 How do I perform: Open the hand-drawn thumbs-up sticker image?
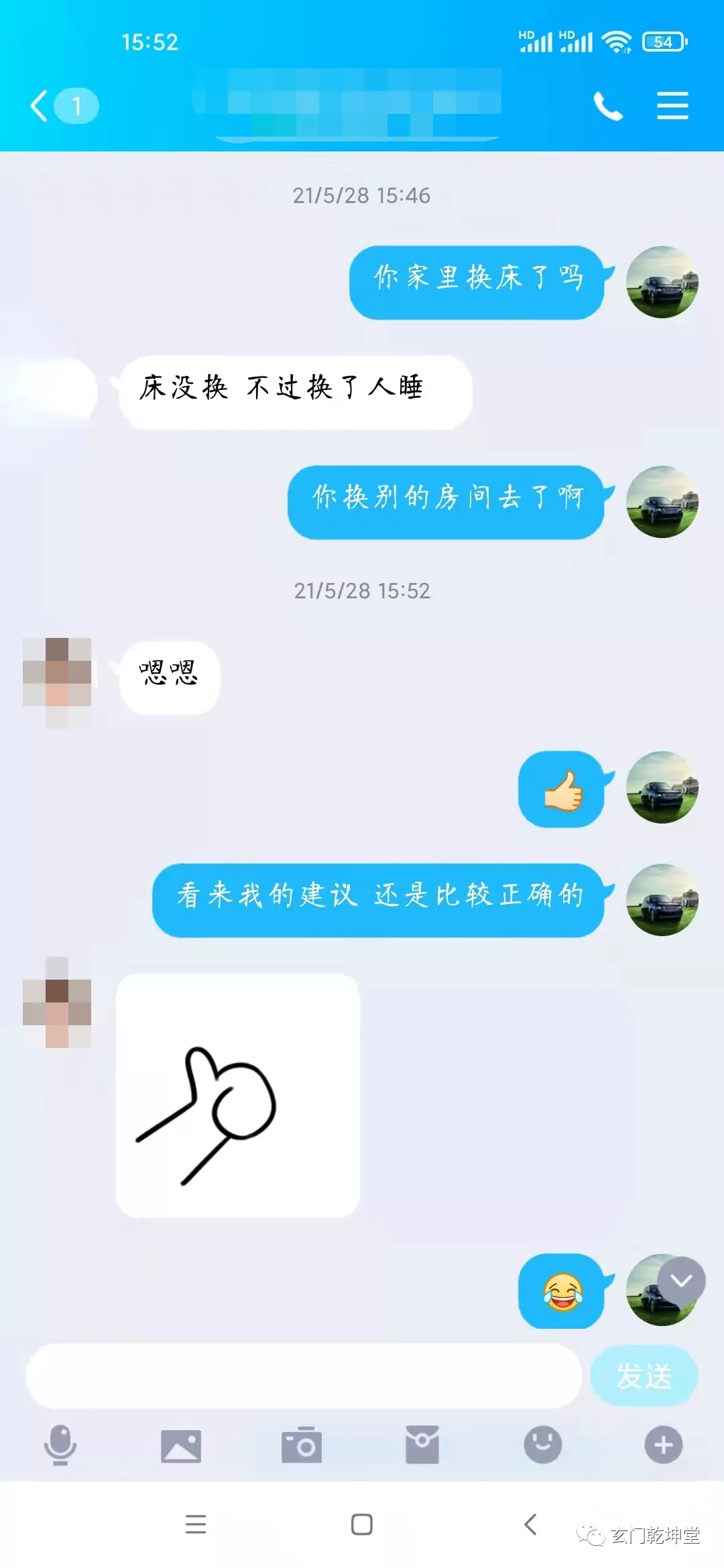[238, 1095]
